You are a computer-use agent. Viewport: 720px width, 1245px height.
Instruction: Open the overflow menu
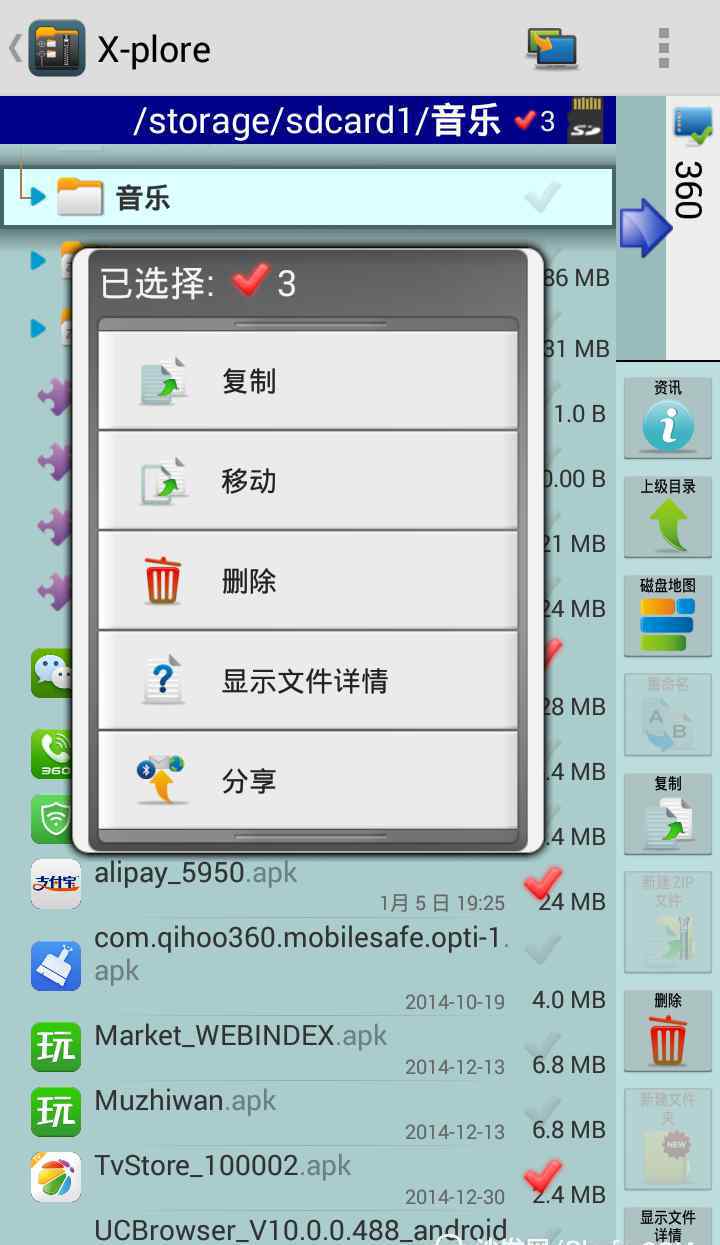(x=663, y=48)
